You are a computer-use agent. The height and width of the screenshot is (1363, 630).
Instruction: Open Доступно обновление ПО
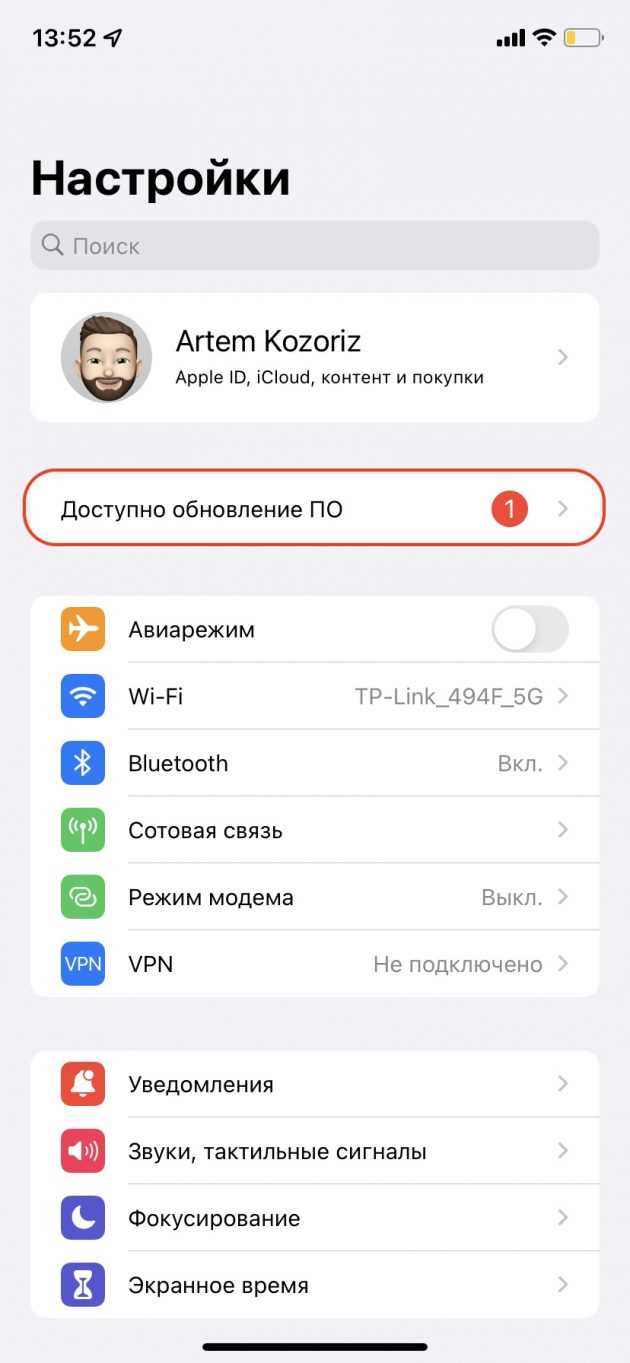(314, 509)
